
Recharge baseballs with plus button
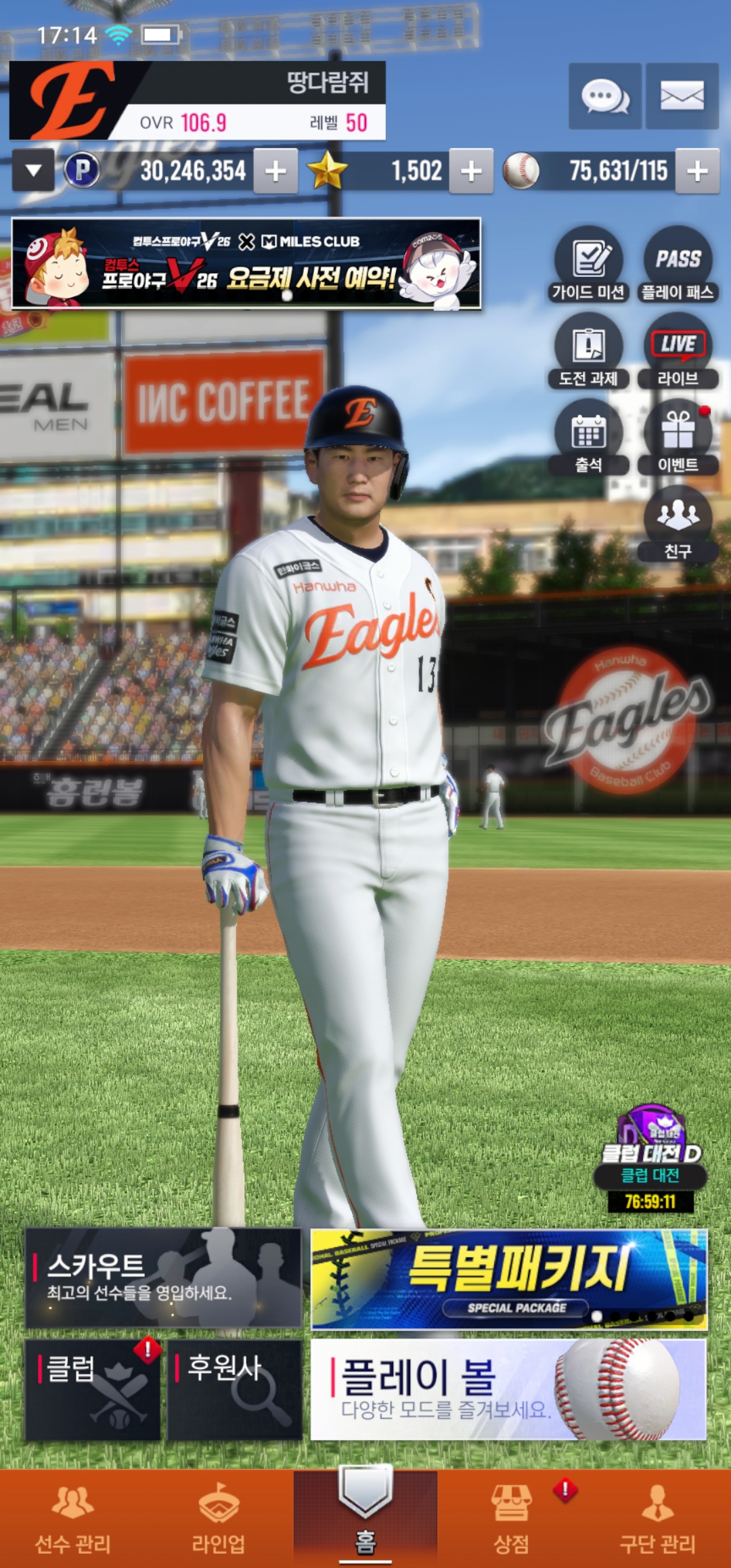[697, 171]
